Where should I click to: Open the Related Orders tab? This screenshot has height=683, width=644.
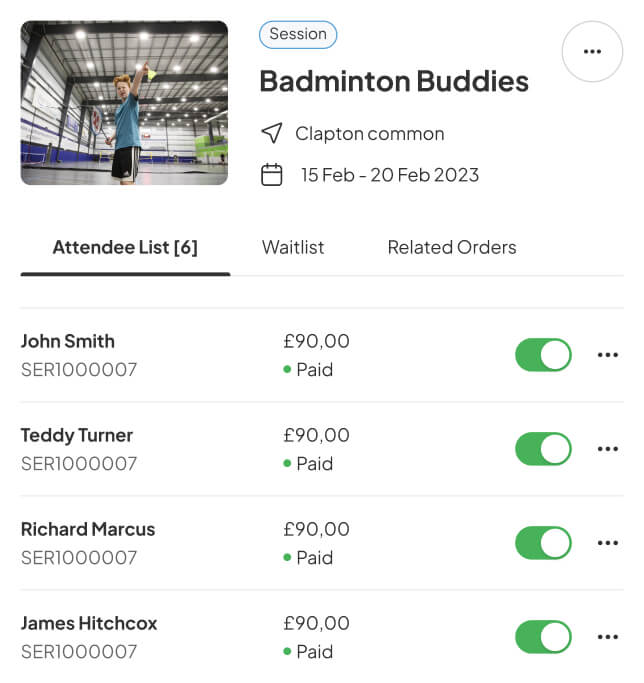click(x=452, y=247)
